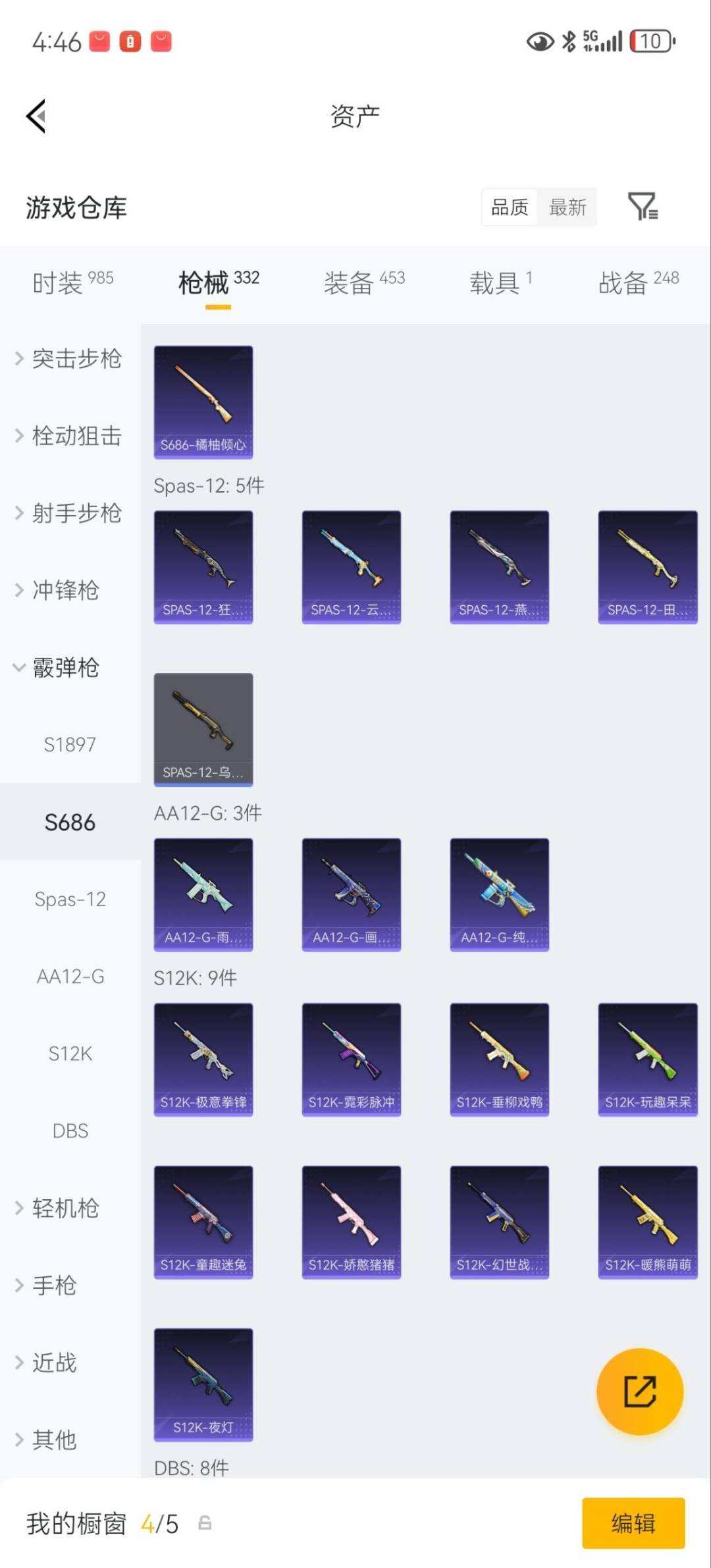Open the 载具 tab
Screen dimensions: 711x1568
point(495,281)
